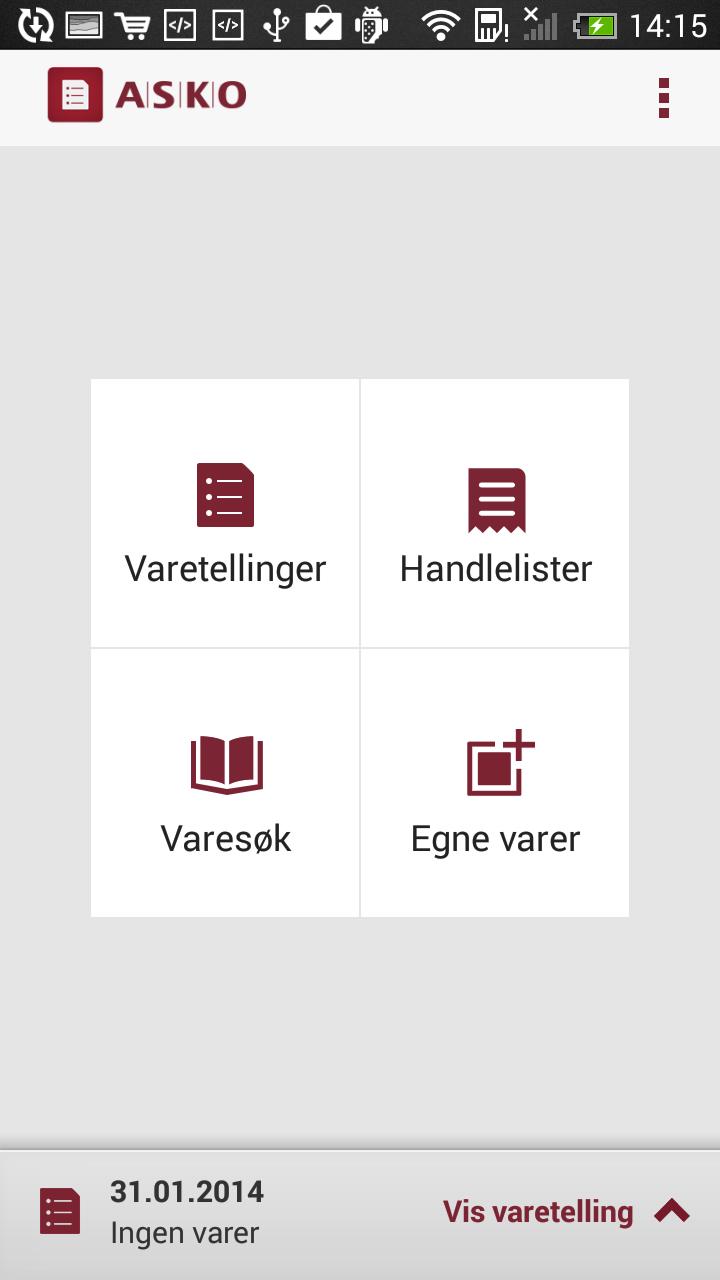The width and height of the screenshot is (720, 1280).
Task: Open the Handlelister tile
Action: point(496,512)
